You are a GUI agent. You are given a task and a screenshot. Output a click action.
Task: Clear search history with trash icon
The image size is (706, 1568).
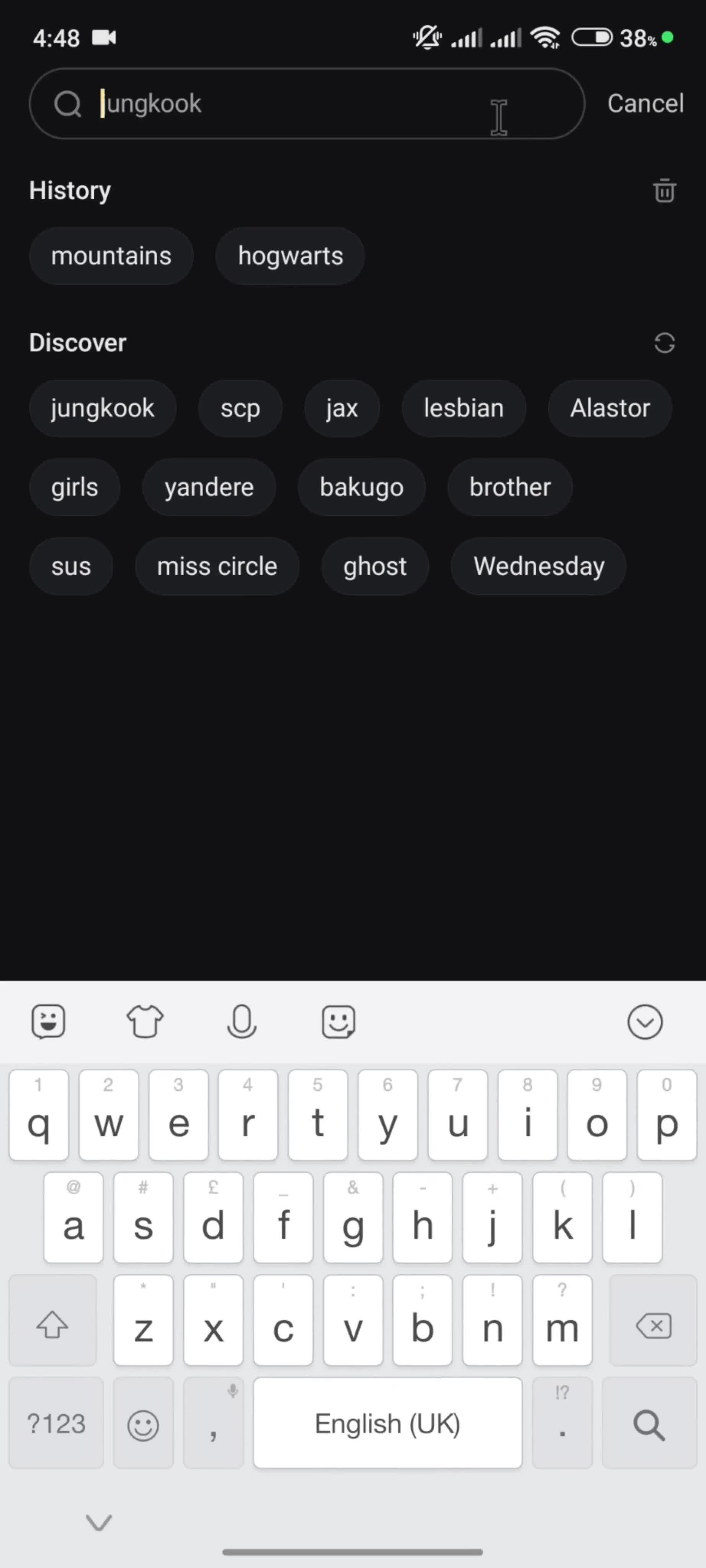click(664, 191)
